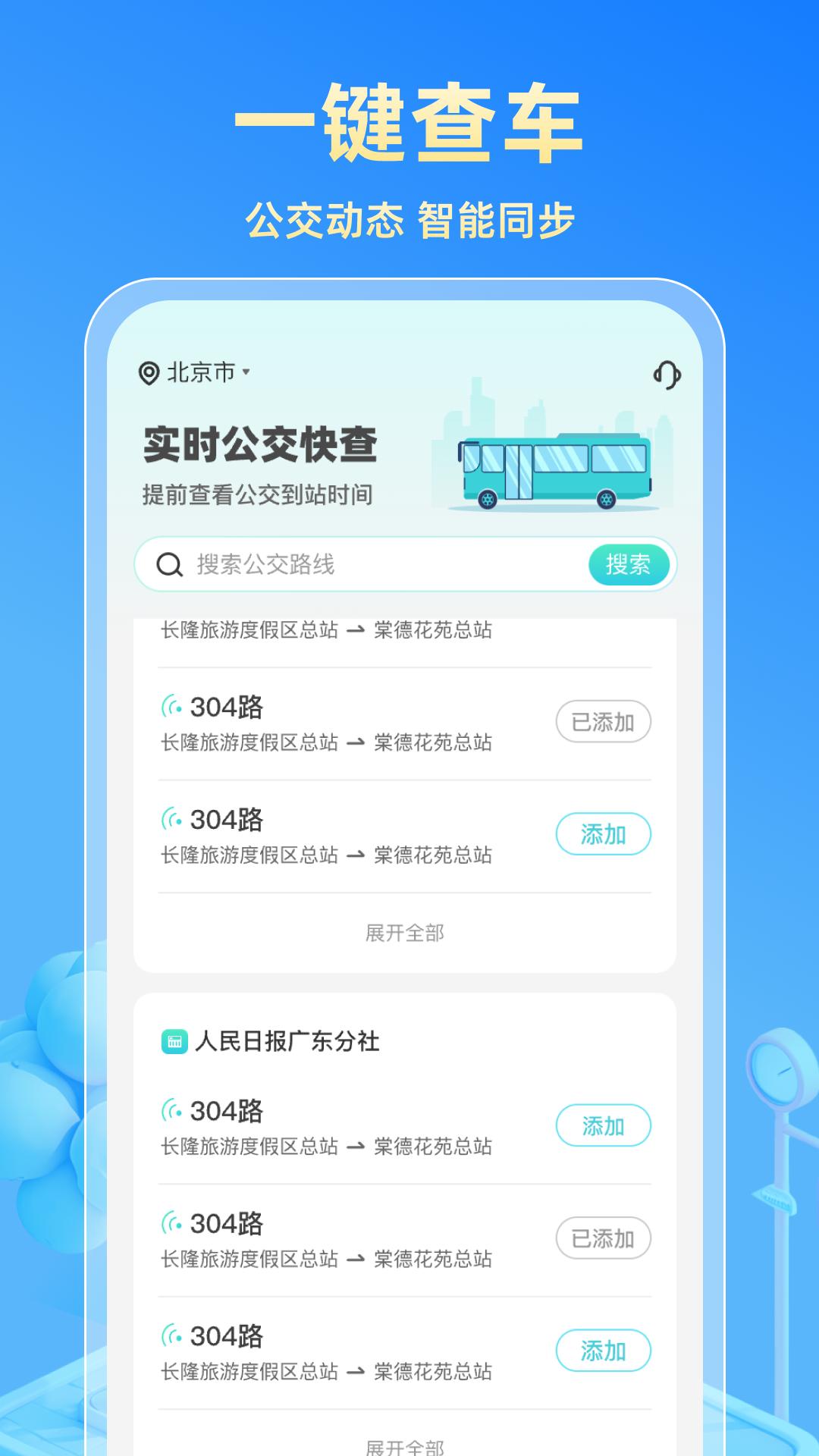The width and height of the screenshot is (819, 1456).
Task: Click the location pin icon beside 北京市
Action: (x=149, y=371)
